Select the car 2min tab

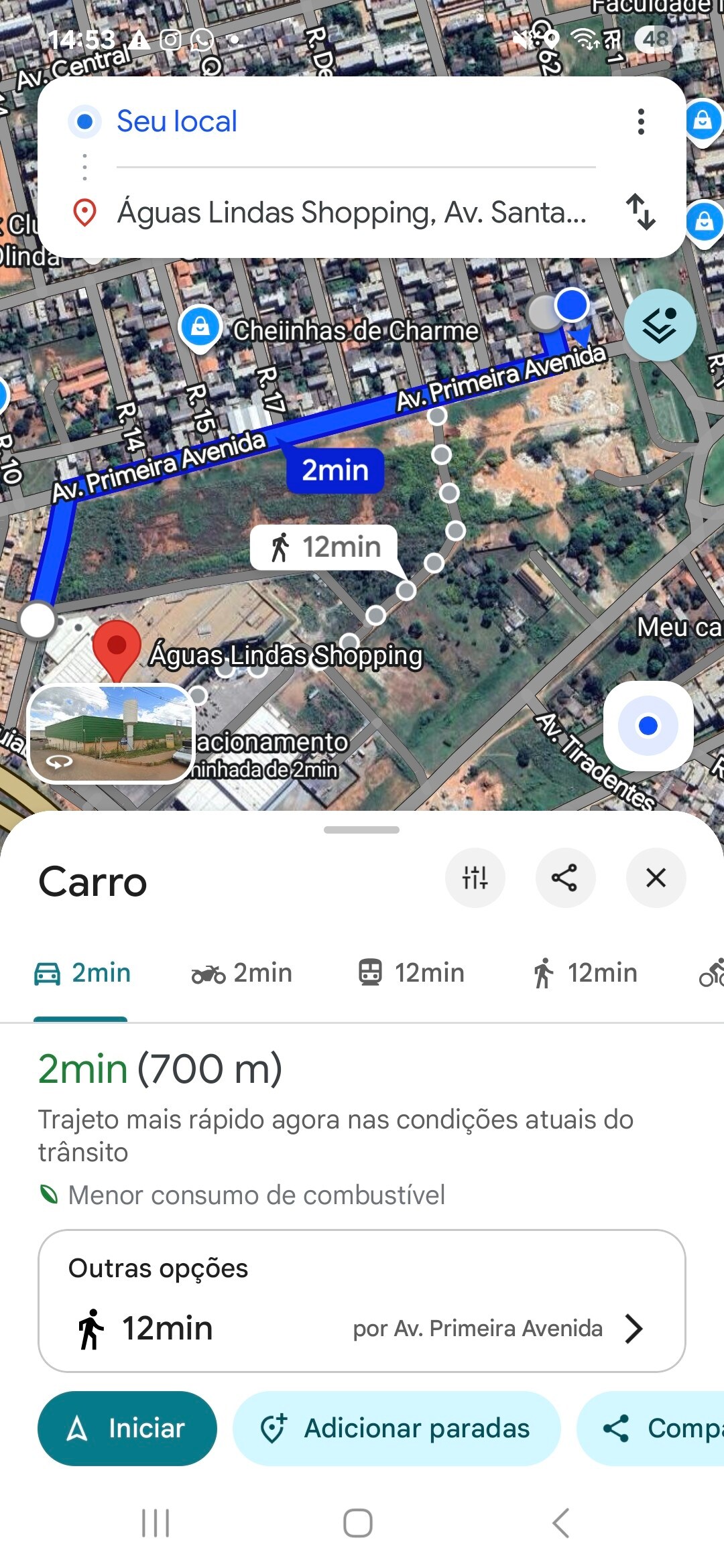pos(82,973)
